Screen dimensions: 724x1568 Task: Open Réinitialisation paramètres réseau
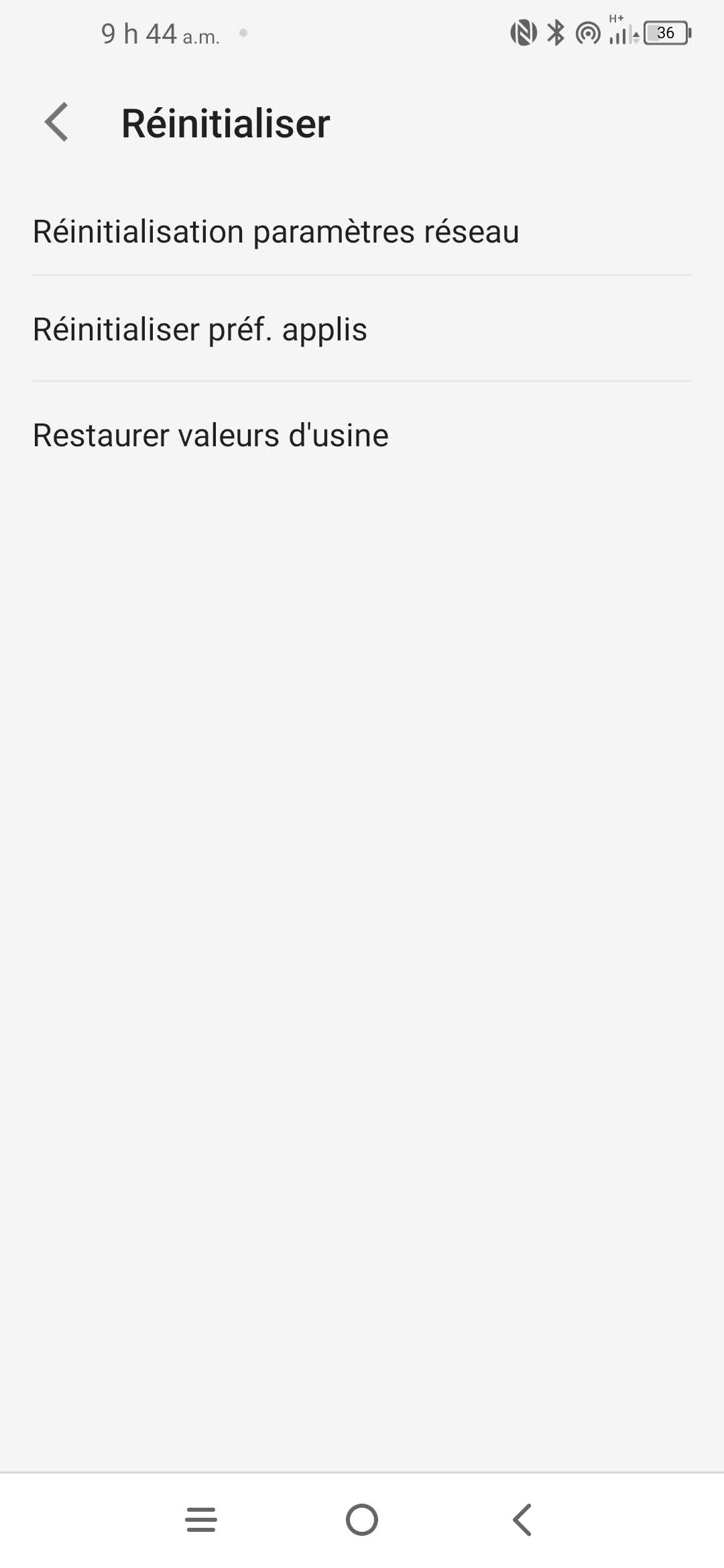point(276,231)
